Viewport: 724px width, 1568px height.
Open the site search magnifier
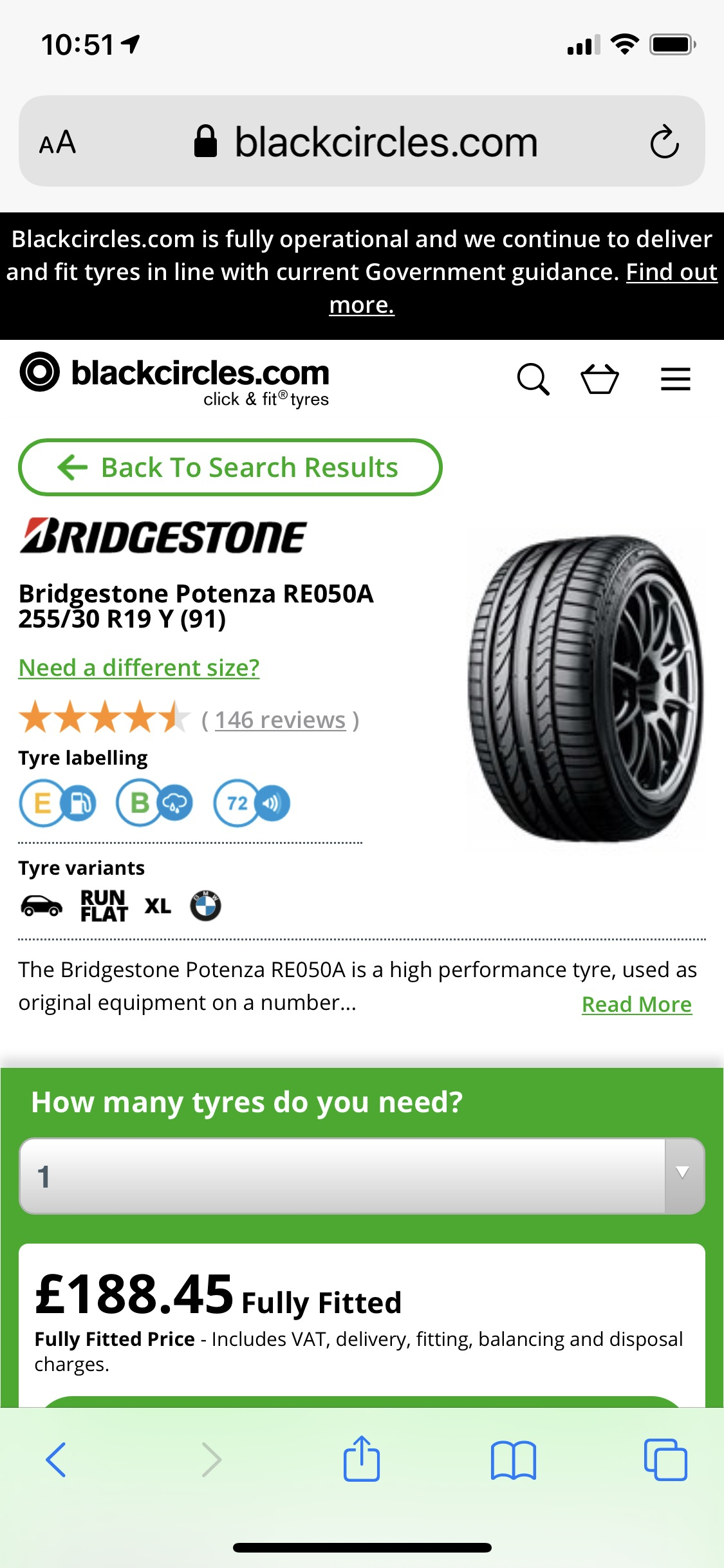[534, 380]
